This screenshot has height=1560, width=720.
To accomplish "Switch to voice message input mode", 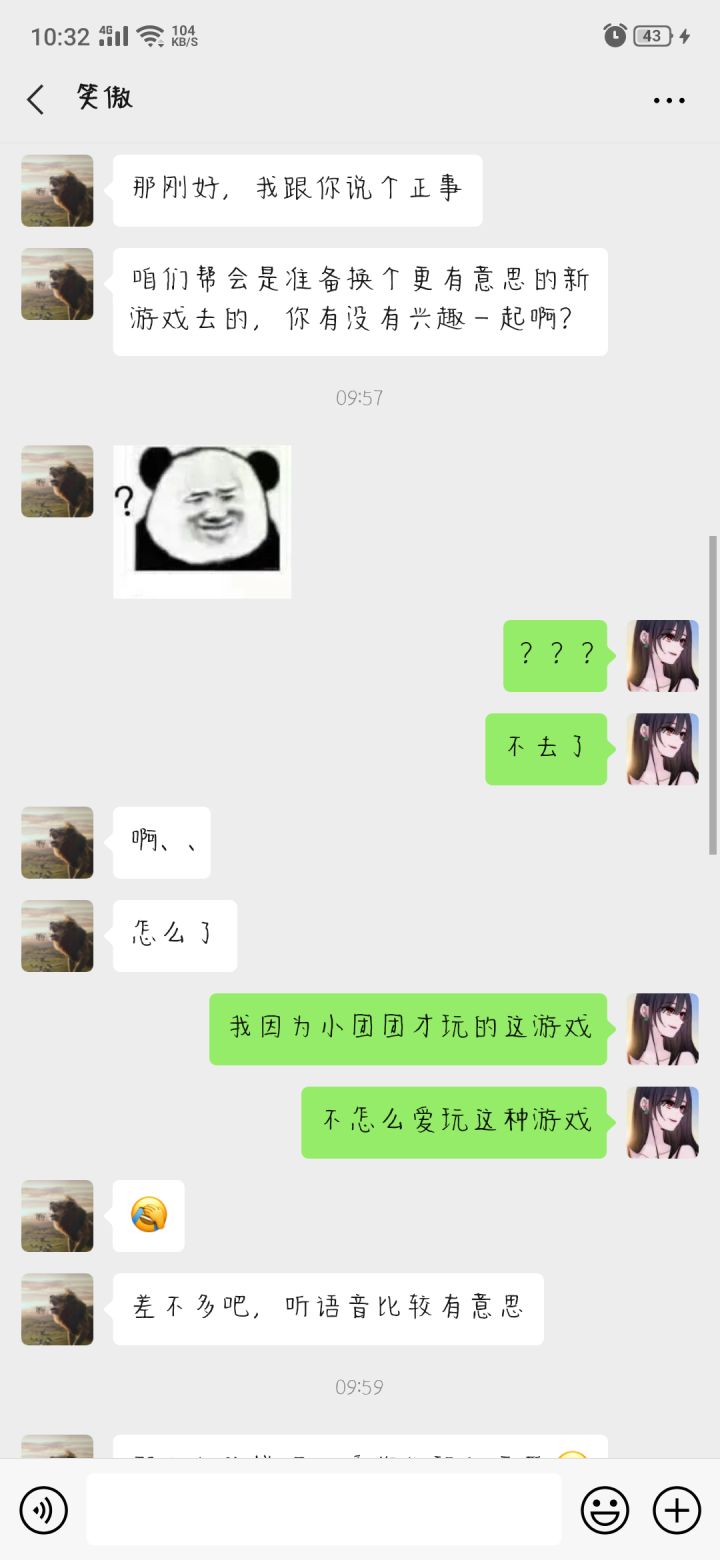I will pos(43,1510).
